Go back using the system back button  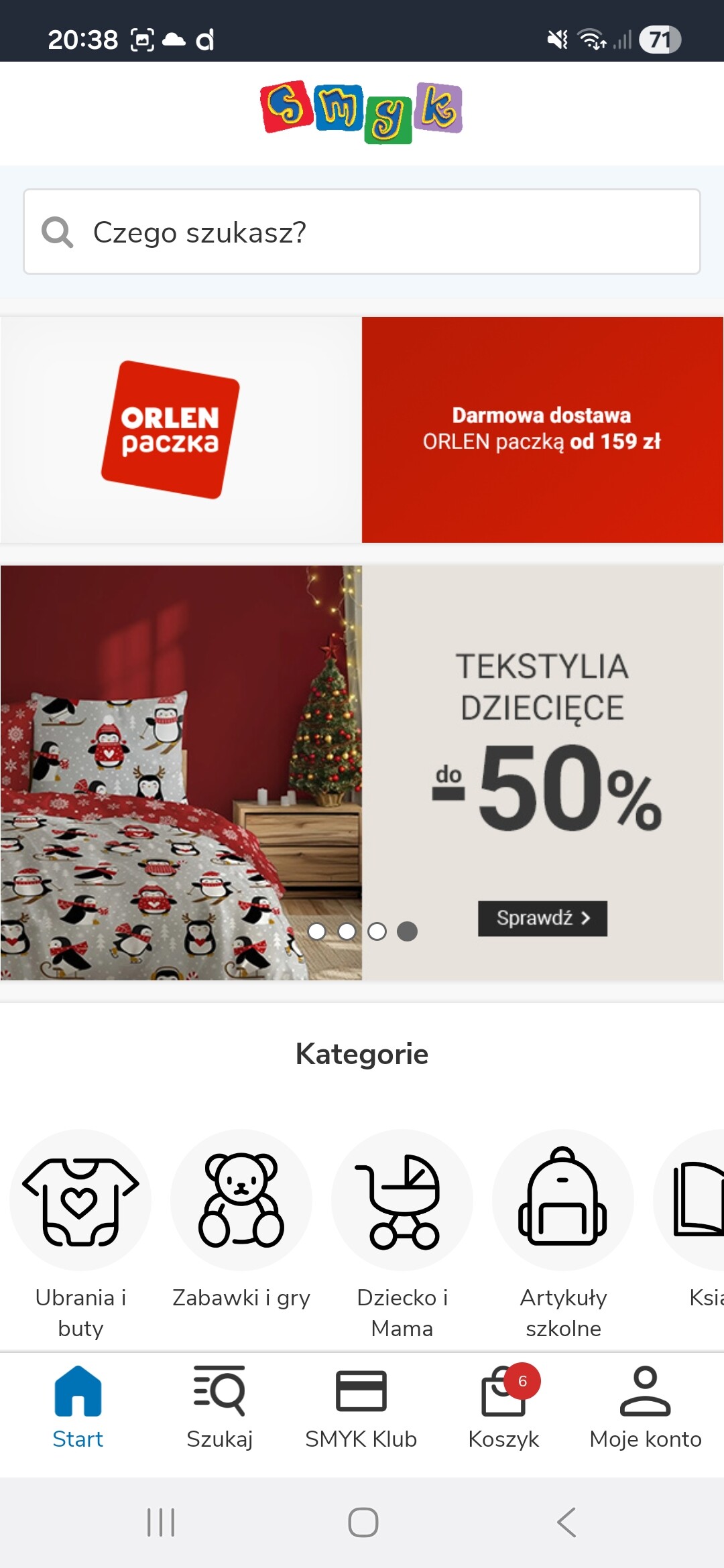[566, 1522]
